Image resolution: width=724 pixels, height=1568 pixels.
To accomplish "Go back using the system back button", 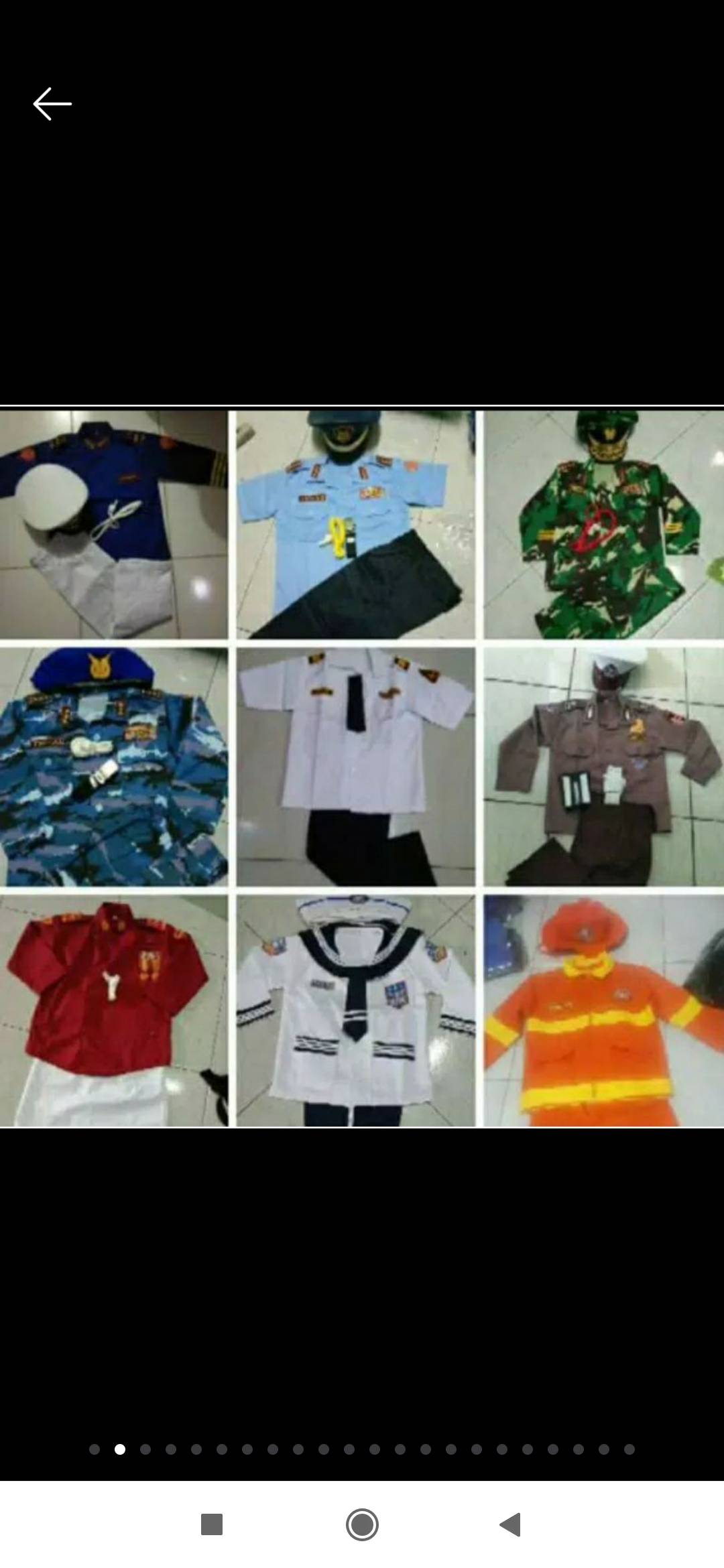I will tap(511, 1524).
